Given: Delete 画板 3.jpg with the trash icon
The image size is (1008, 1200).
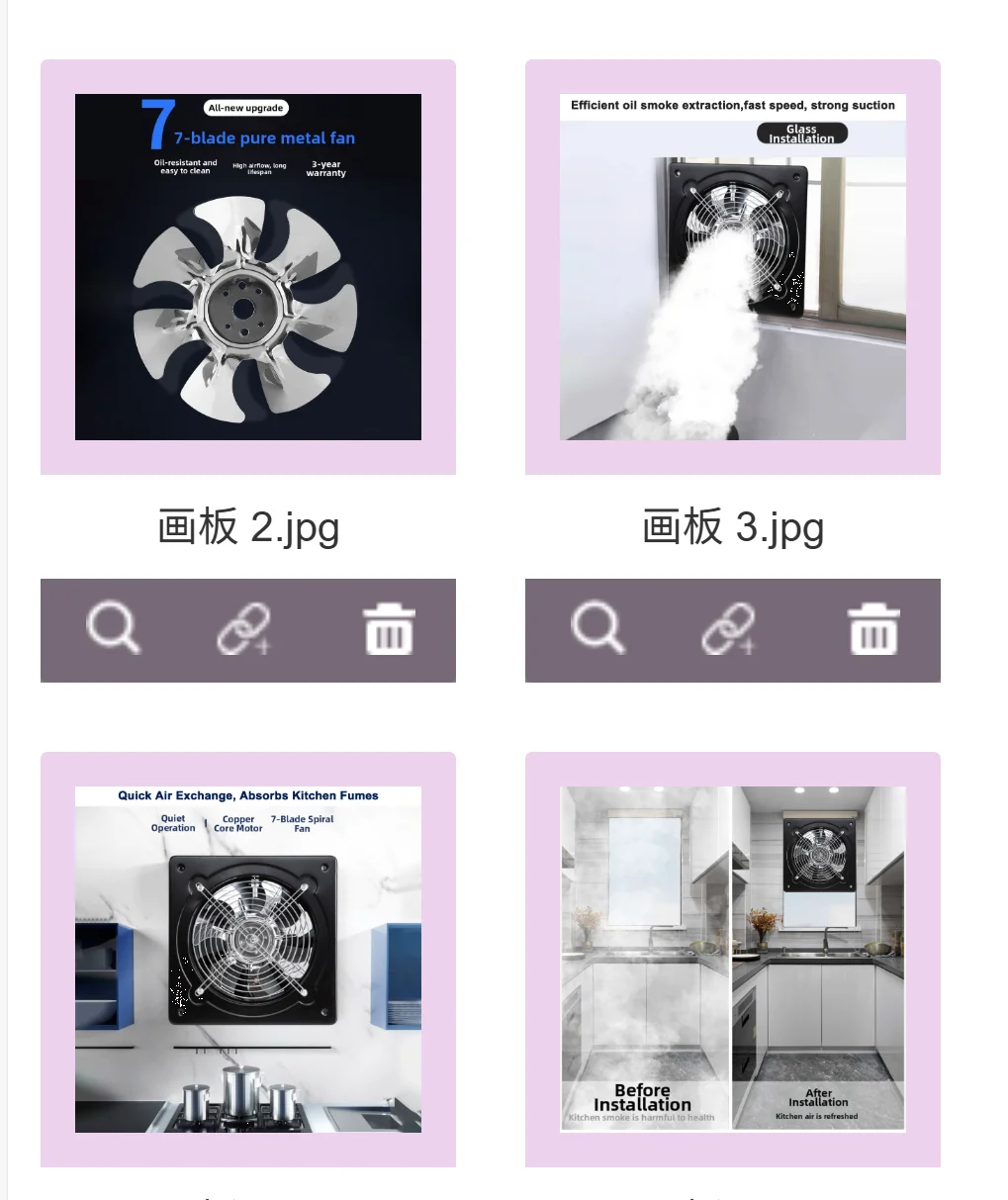Looking at the screenshot, I should pos(873,630).
